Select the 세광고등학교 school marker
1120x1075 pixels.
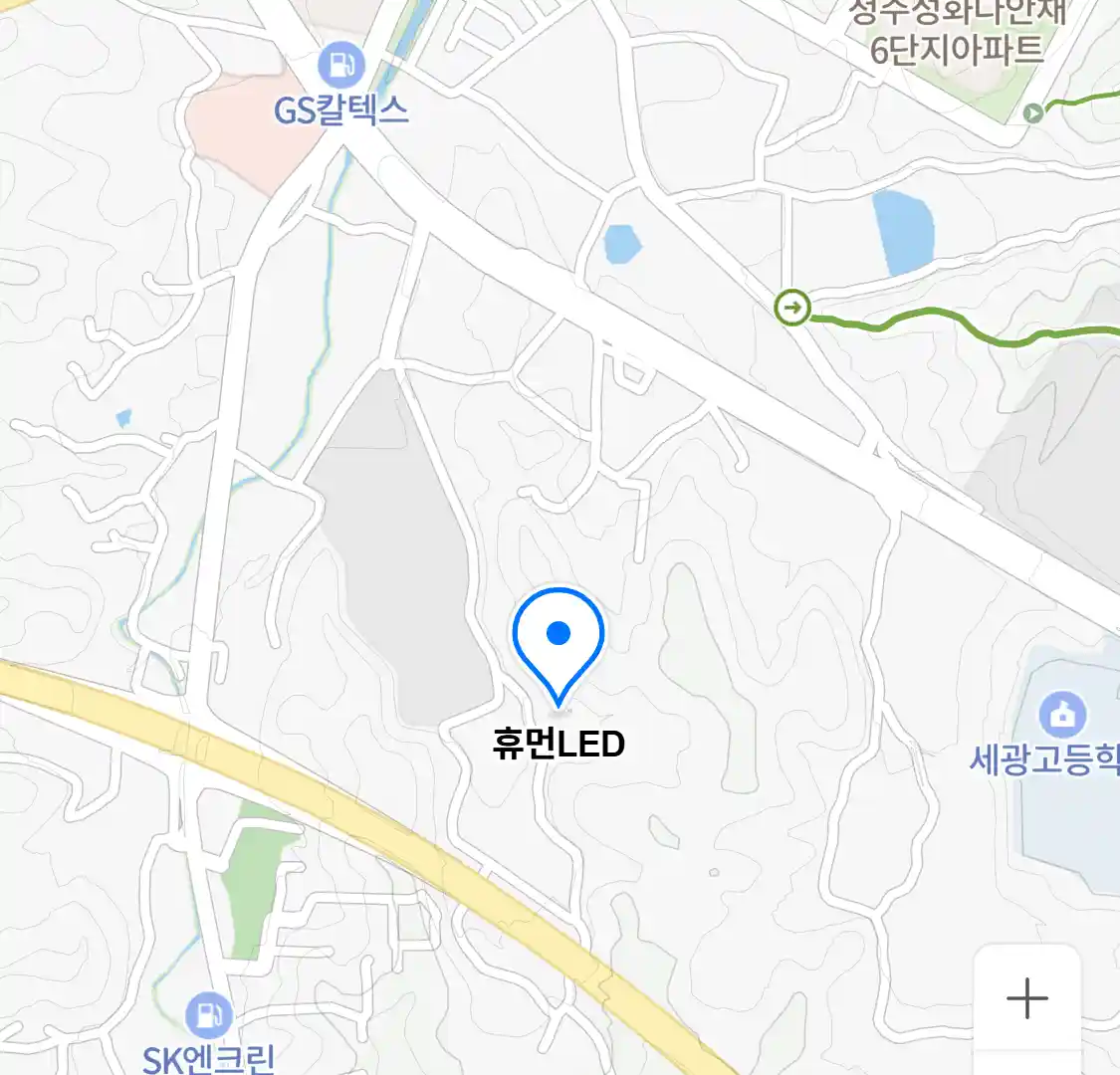pos(1062,715)
